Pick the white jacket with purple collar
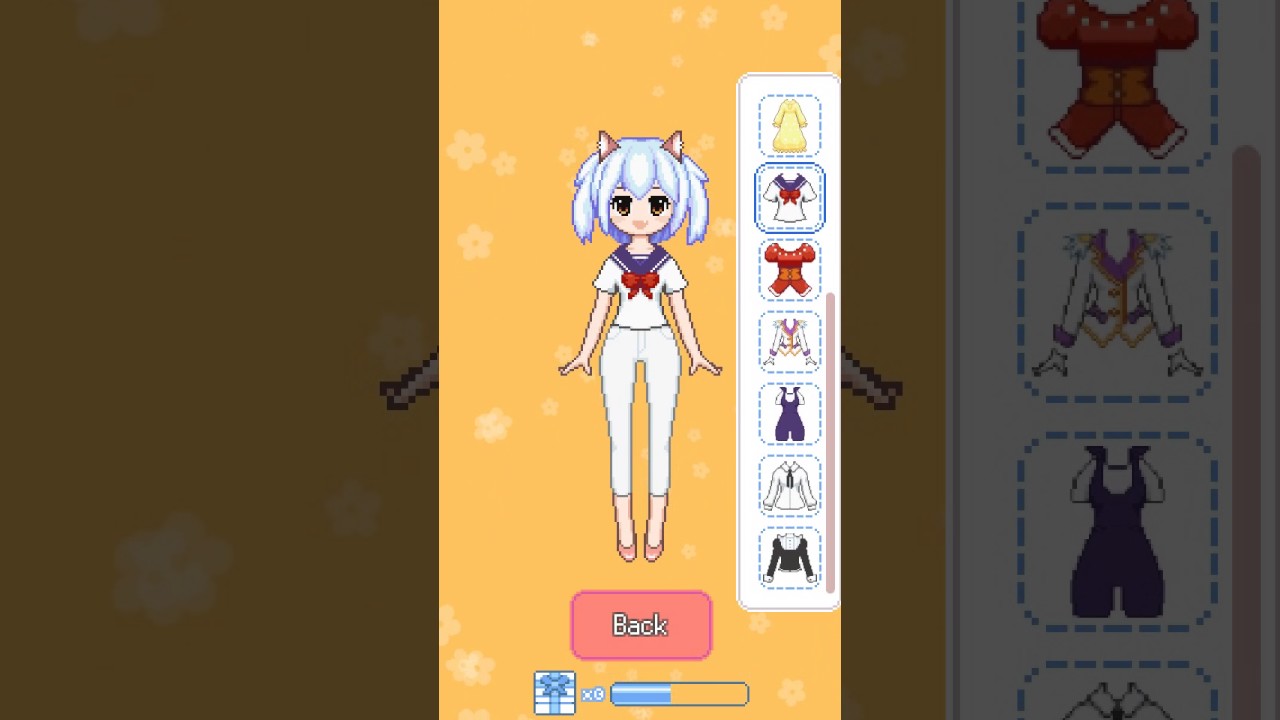The width and height of the screenshot is (1280, 720). pos(789,342)
